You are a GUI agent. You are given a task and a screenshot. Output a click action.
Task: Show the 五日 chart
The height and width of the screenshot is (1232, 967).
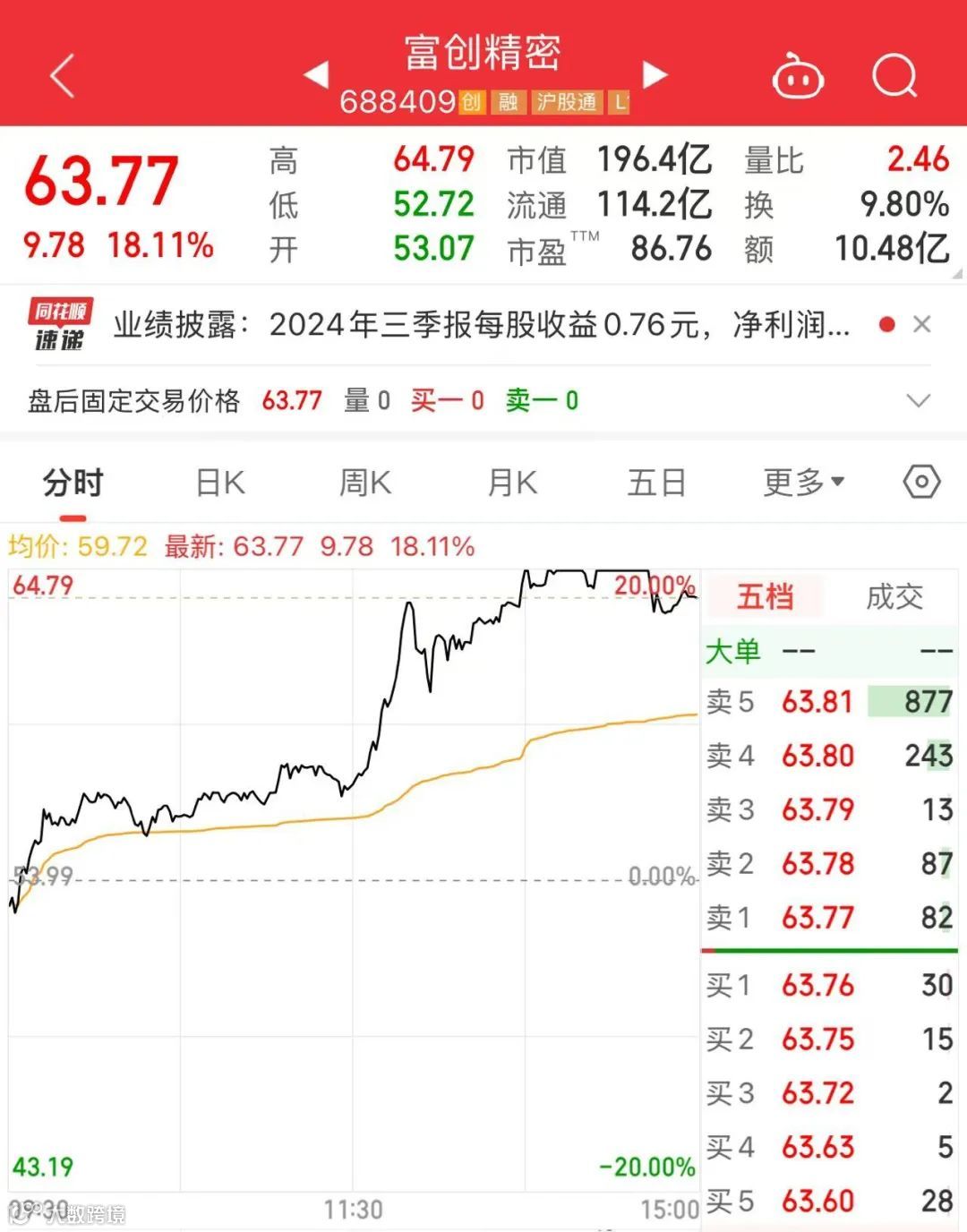coord(656,483)
